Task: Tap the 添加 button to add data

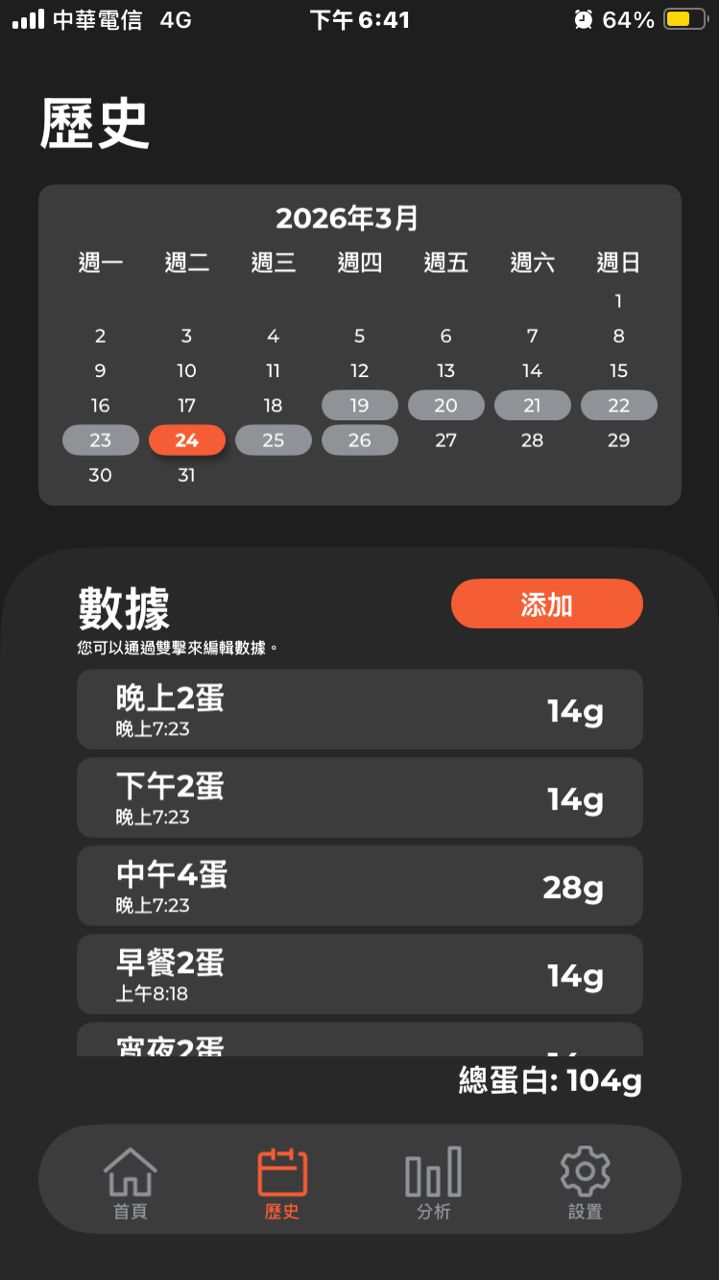Action: [x=546, y=604]
